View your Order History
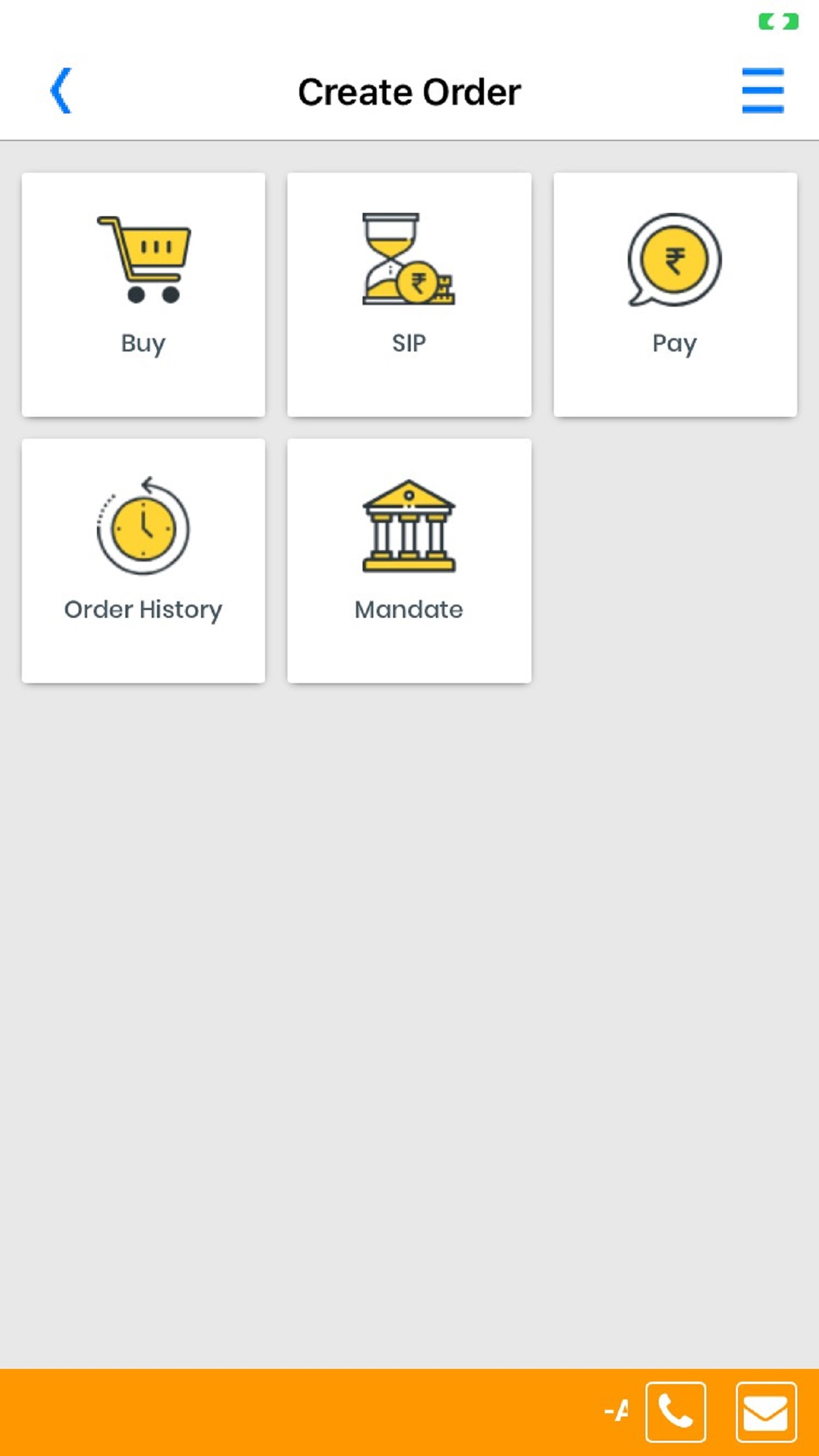Image resolution: width=819 pixels, height=1456 pixels. coord(142,561)
